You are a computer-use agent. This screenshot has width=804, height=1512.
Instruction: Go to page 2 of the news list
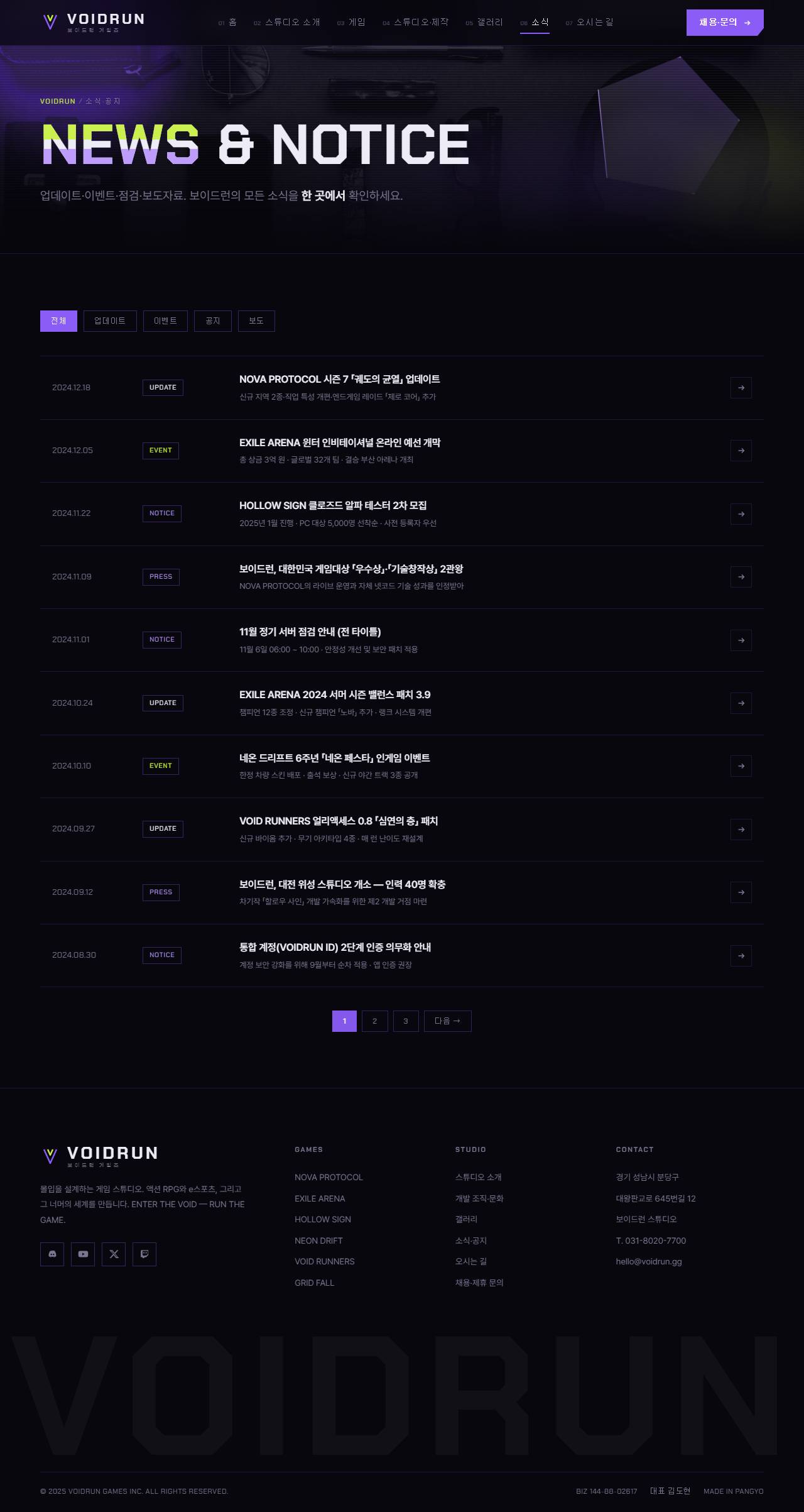tap(375, 1021)
